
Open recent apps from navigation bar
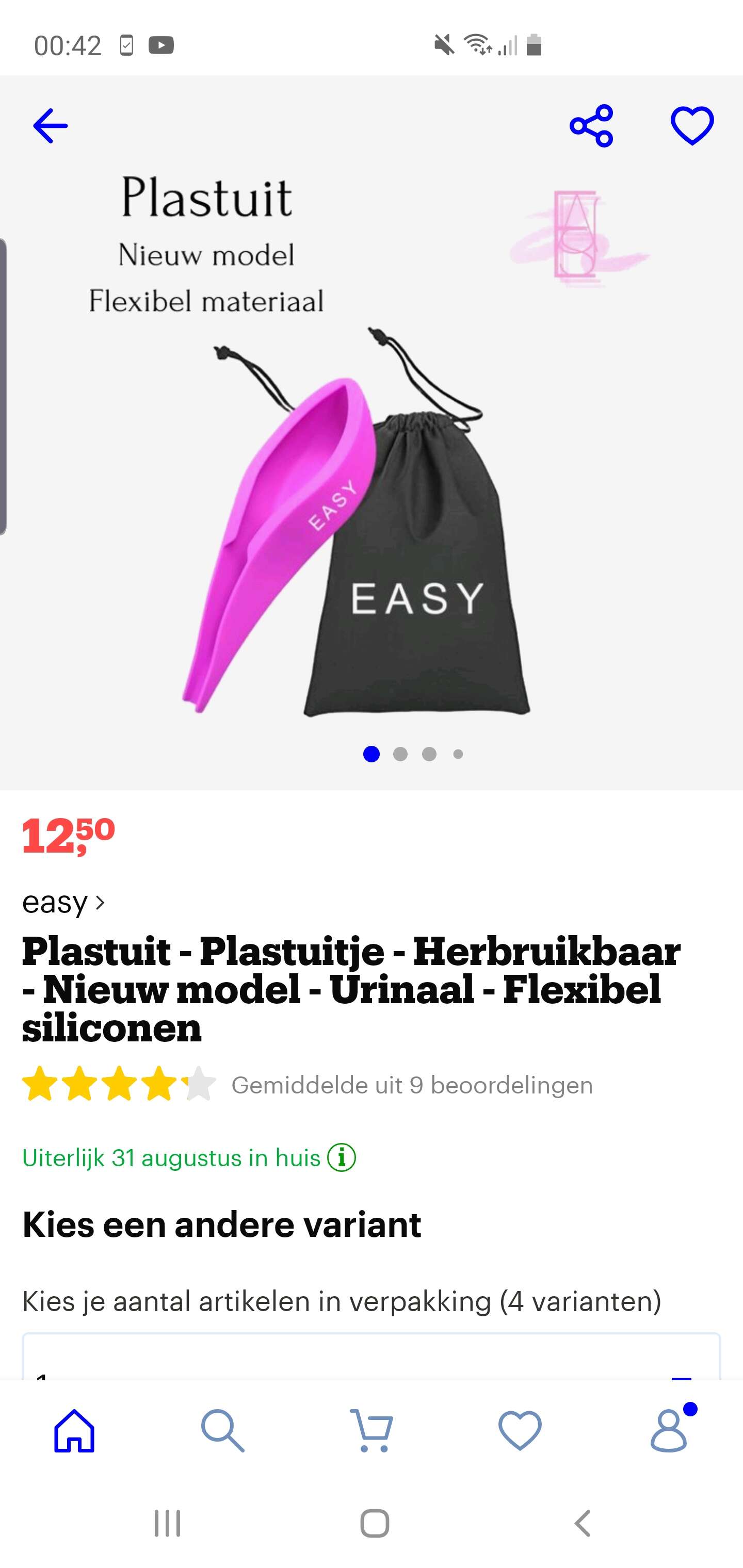coord(167,1524)
